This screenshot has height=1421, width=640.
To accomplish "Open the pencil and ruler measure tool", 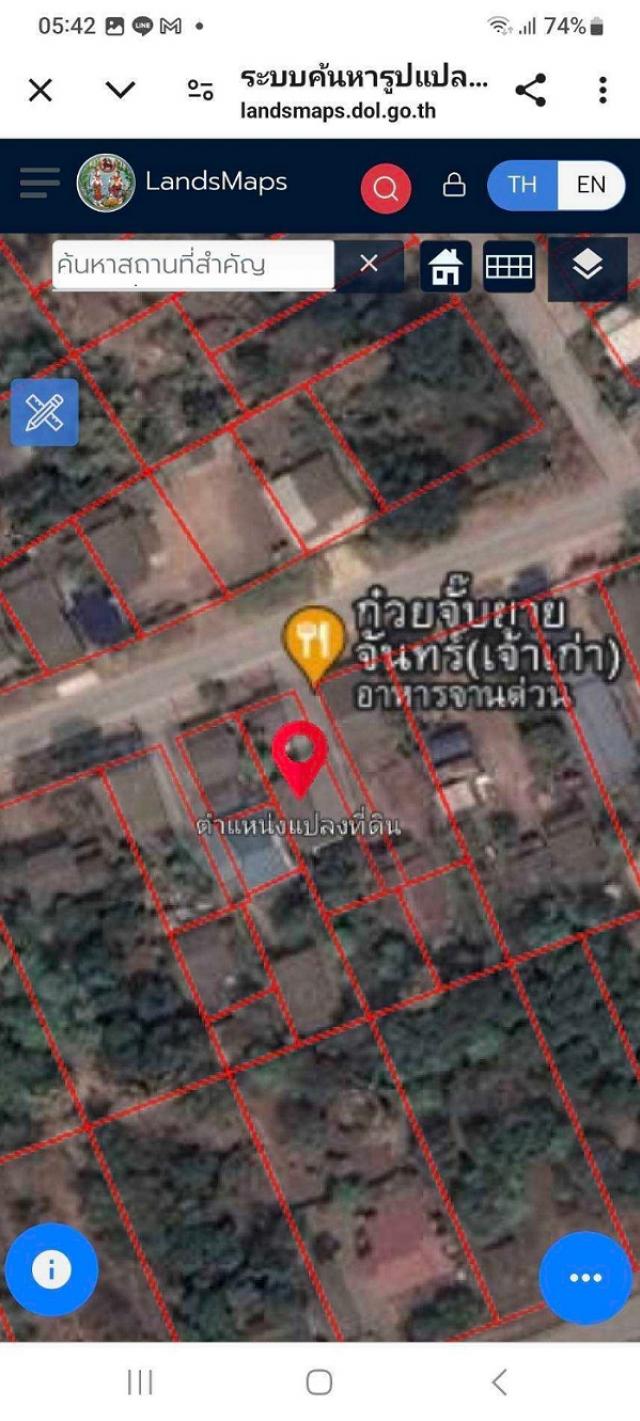I will (44, 412).
